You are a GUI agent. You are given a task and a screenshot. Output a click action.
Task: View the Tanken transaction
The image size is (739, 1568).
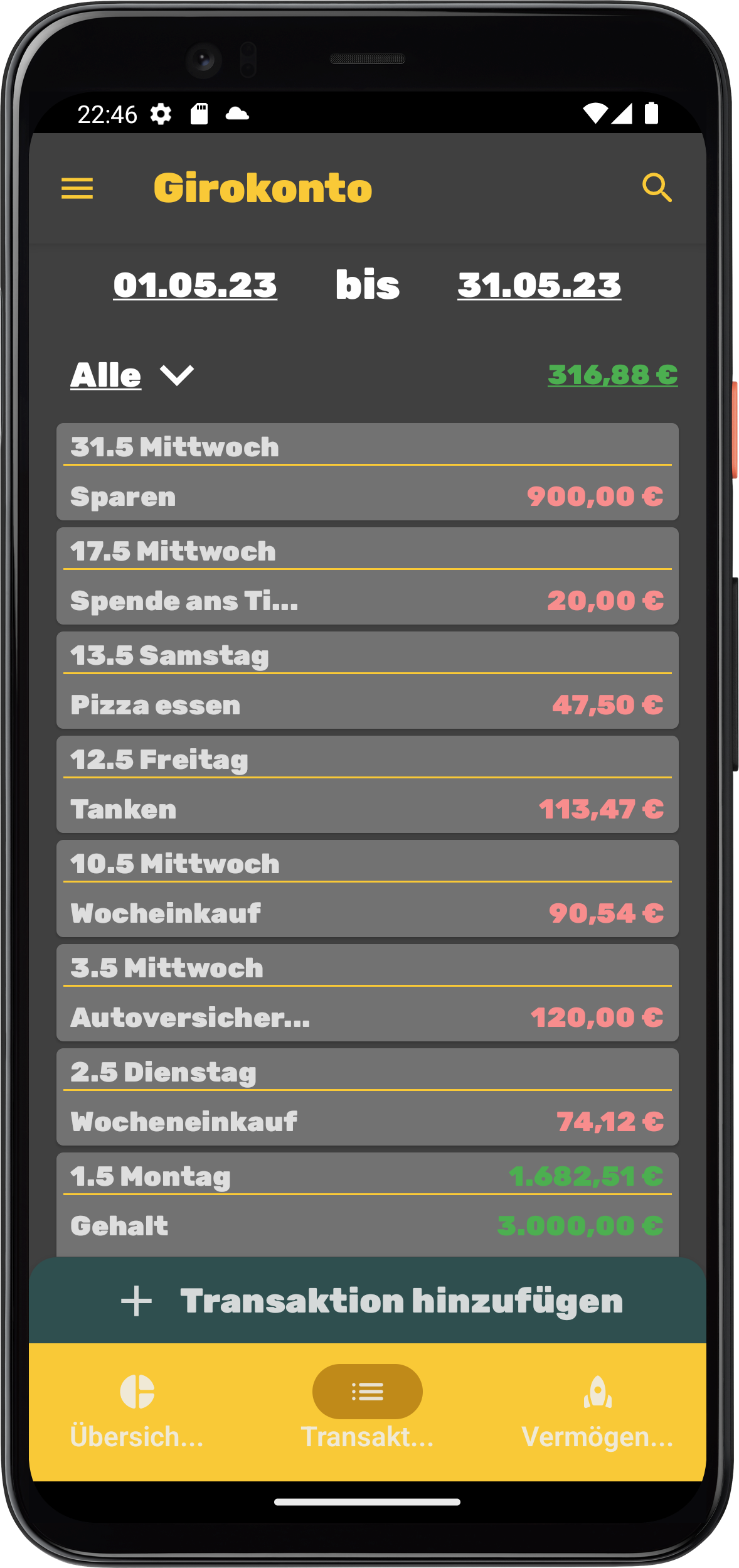tap(368, 809)
